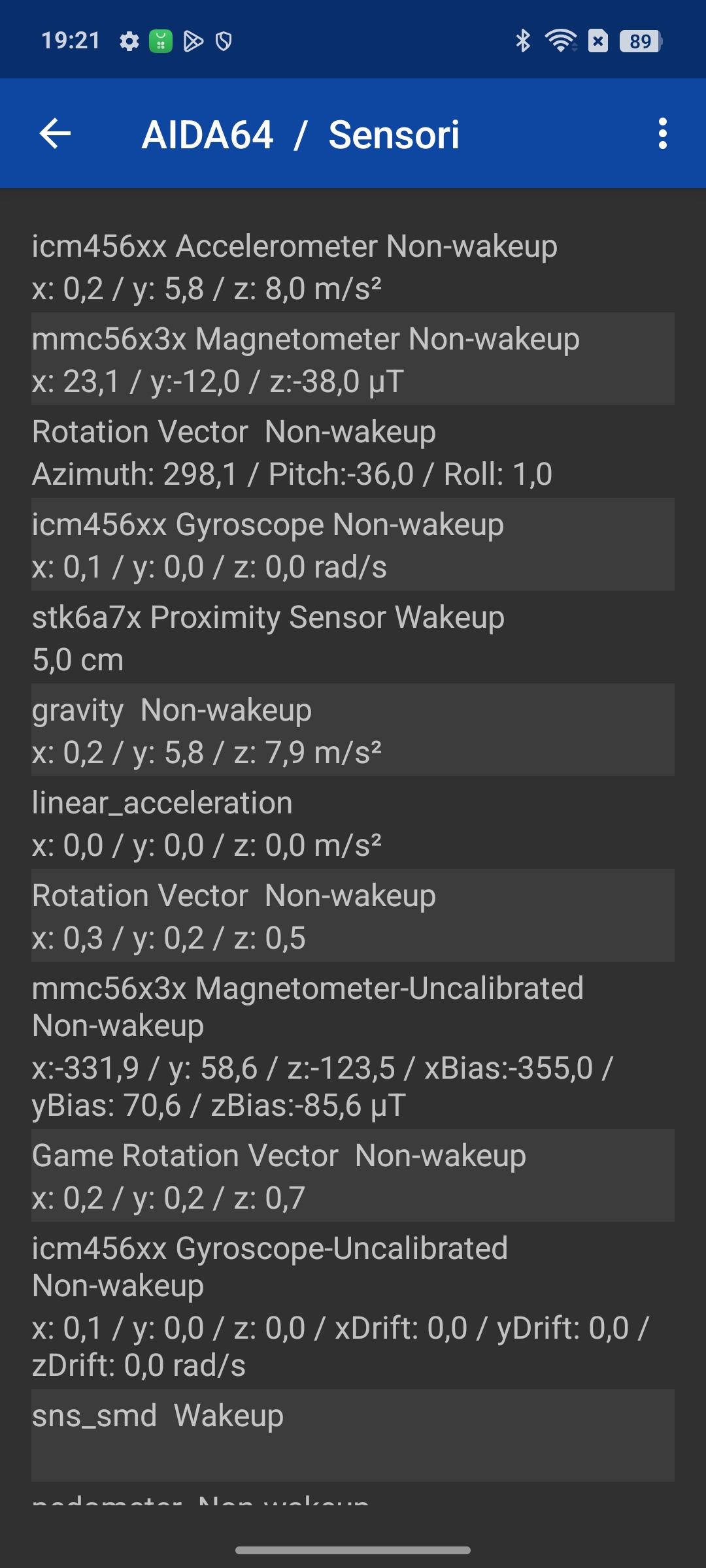Open the three-dot overflow menu
706x1568 pixels.
click(663, 134)
